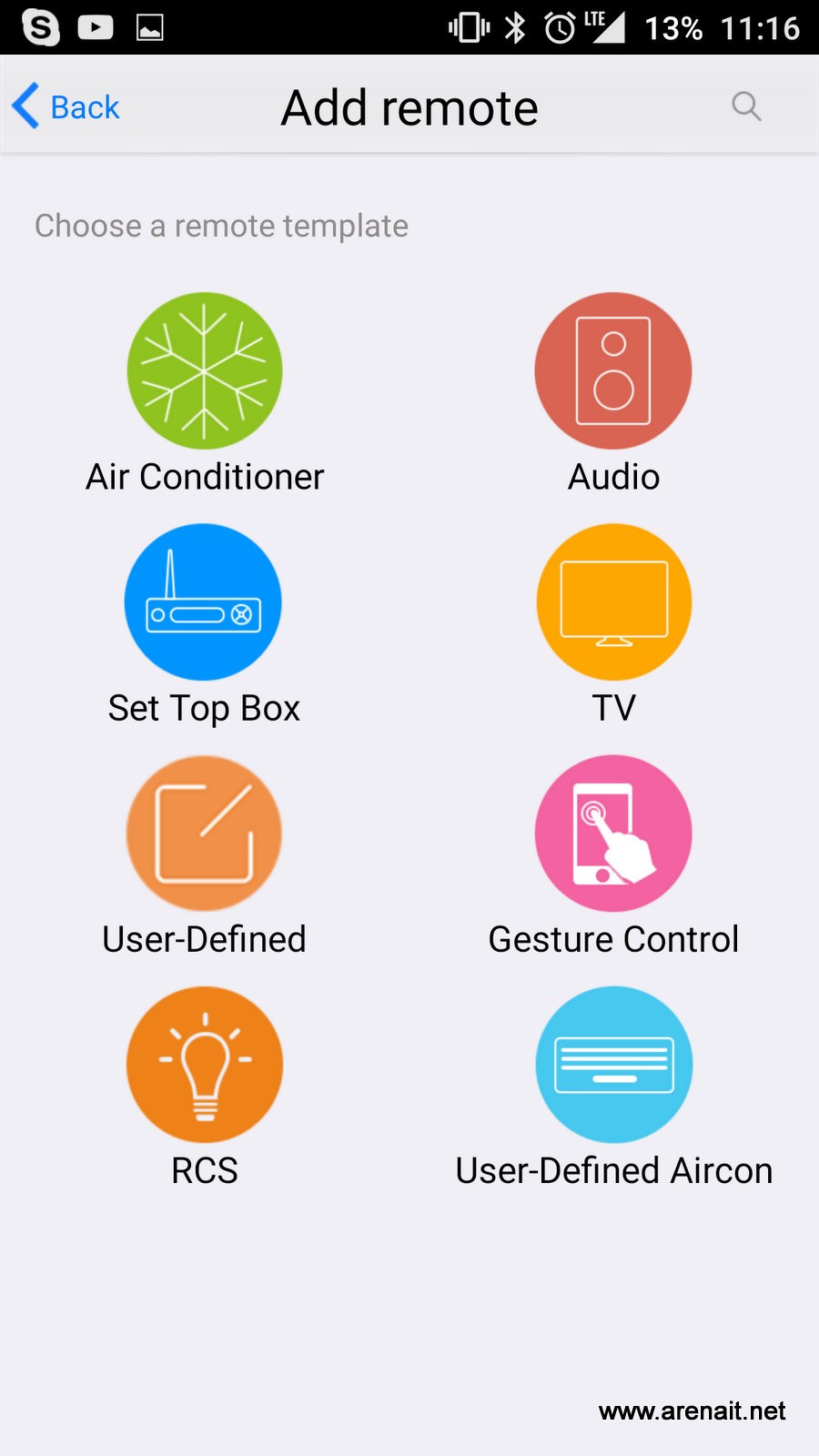Open the search magnifier icon
Viewport: 819px width, 1456px height.
(x=746, y=106)
